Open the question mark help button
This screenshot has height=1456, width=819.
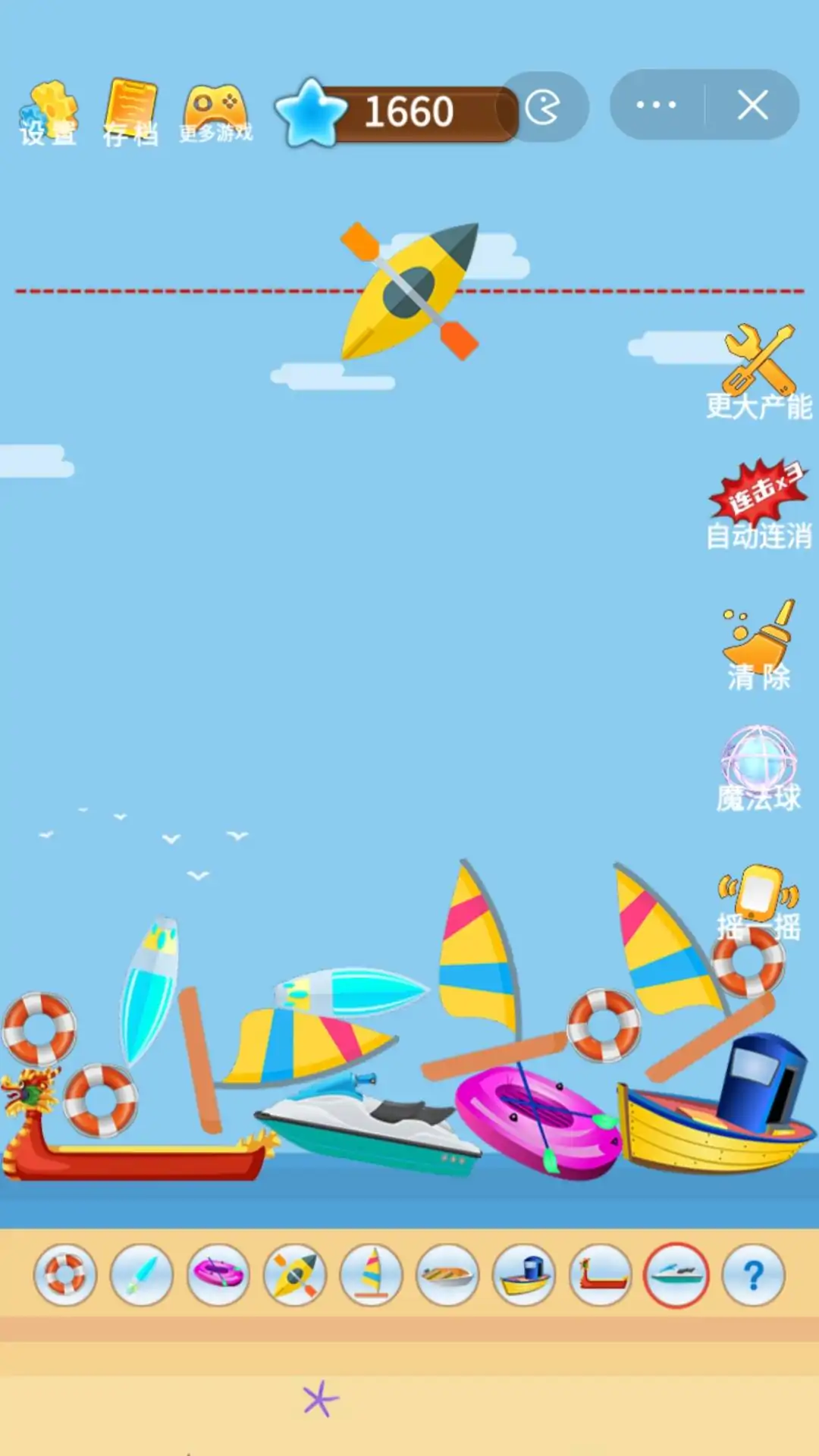click(753, 1275)
